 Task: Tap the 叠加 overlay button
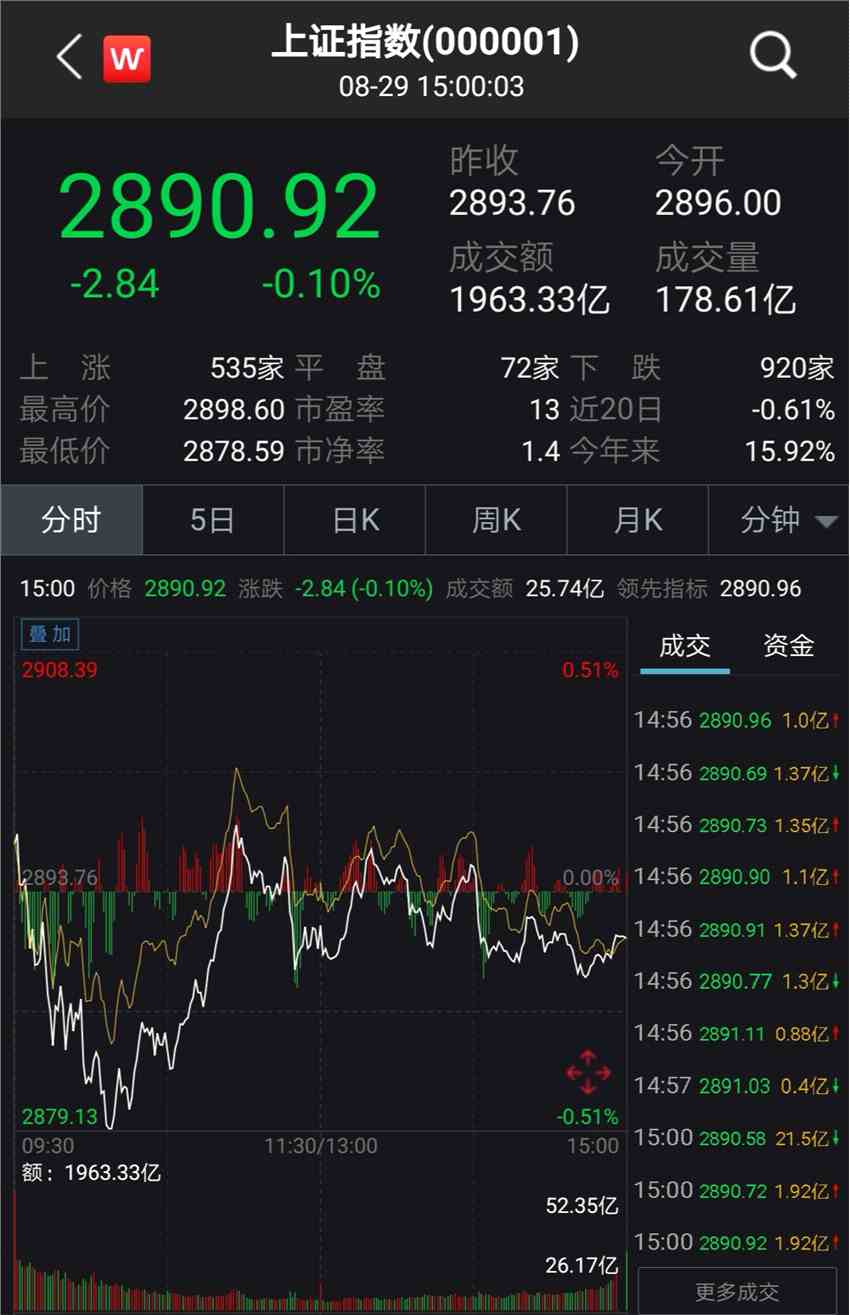click(x=50, y=635)
